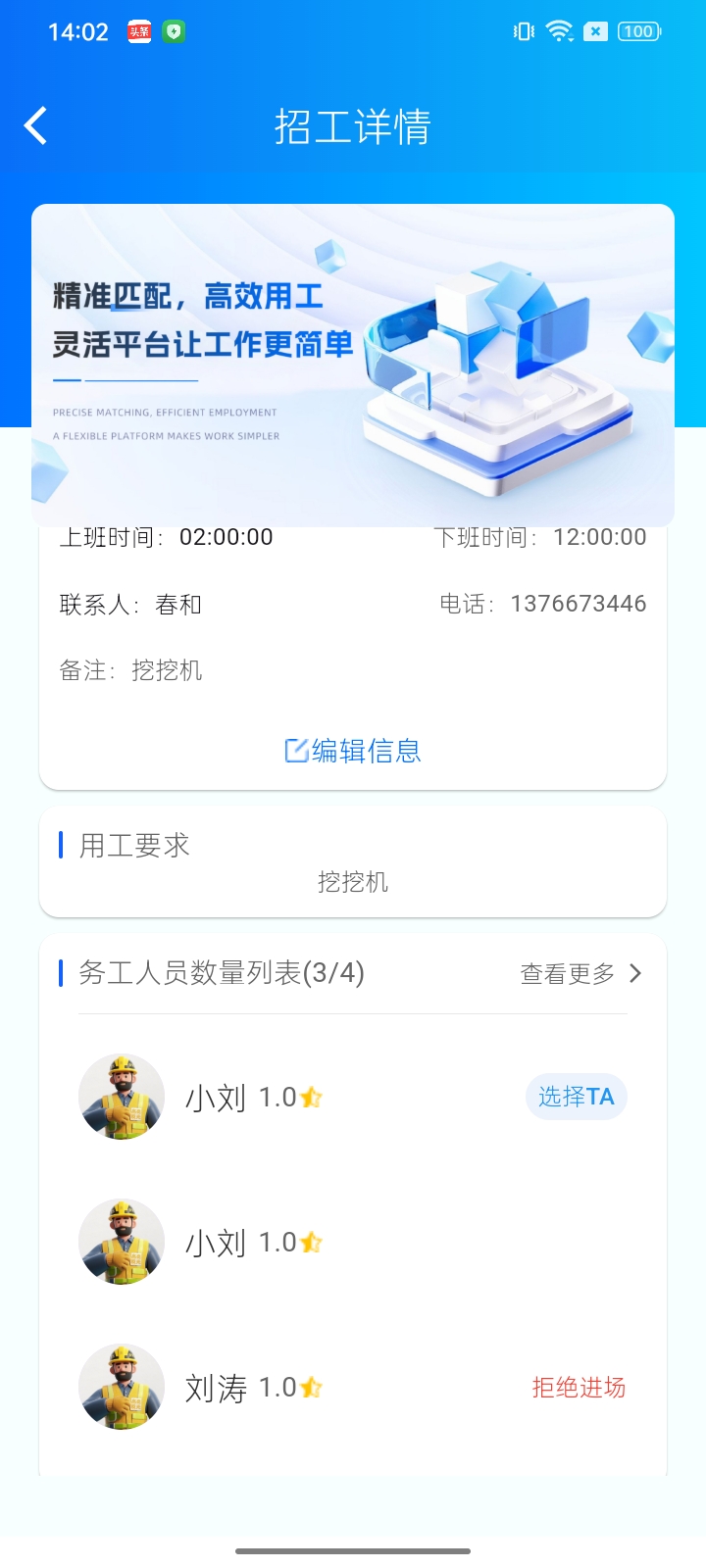Tap 拒绝进场 for 刘涛
This screenshot has width=706, height=1568.
pyautogui.click(x=579, y=1388)
